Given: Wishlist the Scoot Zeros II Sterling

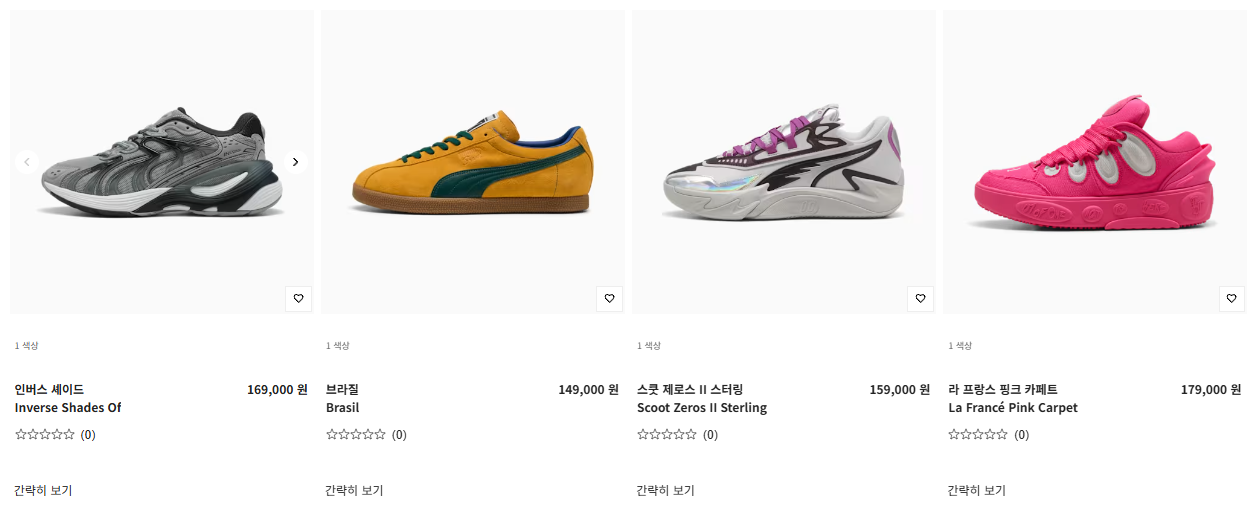Looking at the screenshot, I should click(921, 298).
